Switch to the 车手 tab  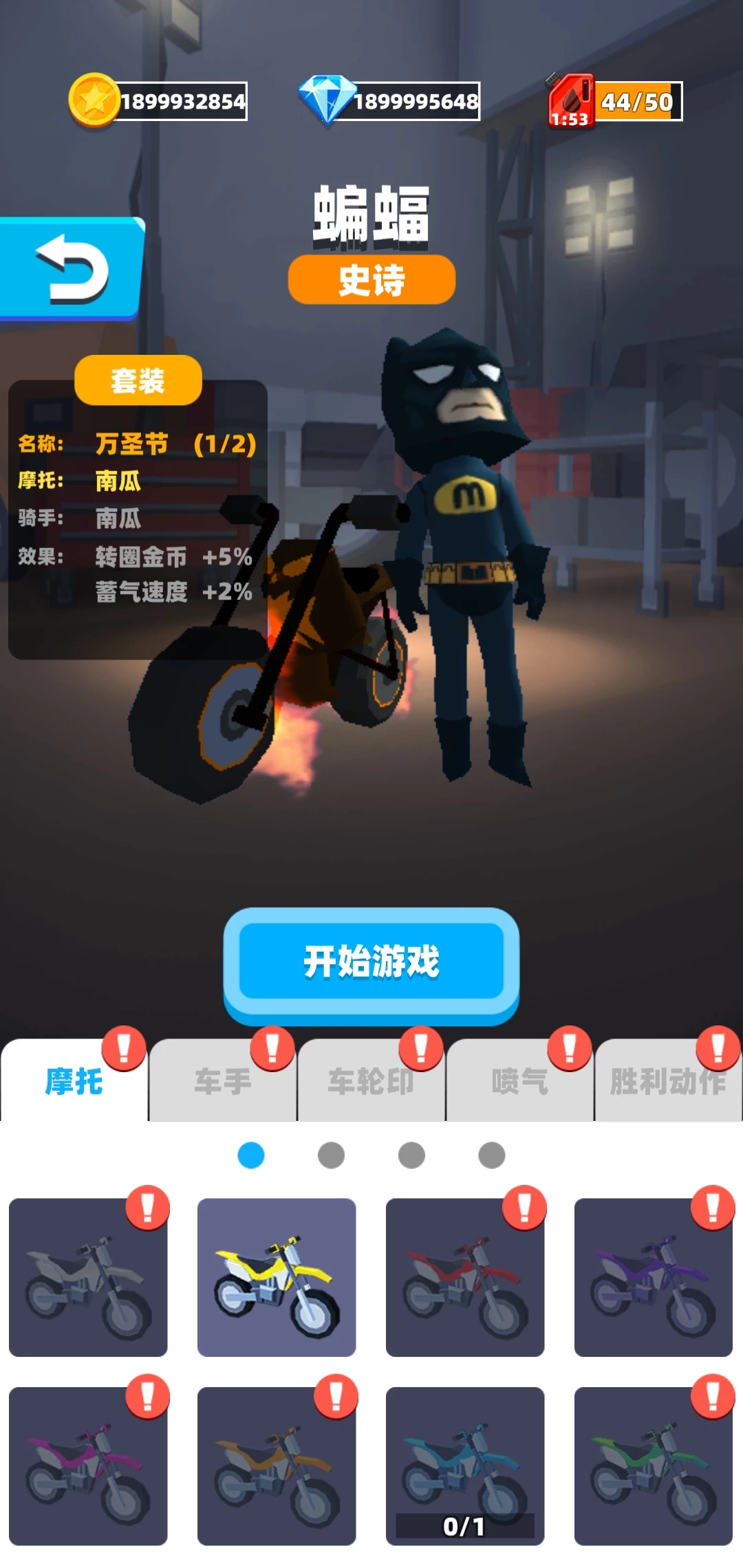click(222, 1081)
